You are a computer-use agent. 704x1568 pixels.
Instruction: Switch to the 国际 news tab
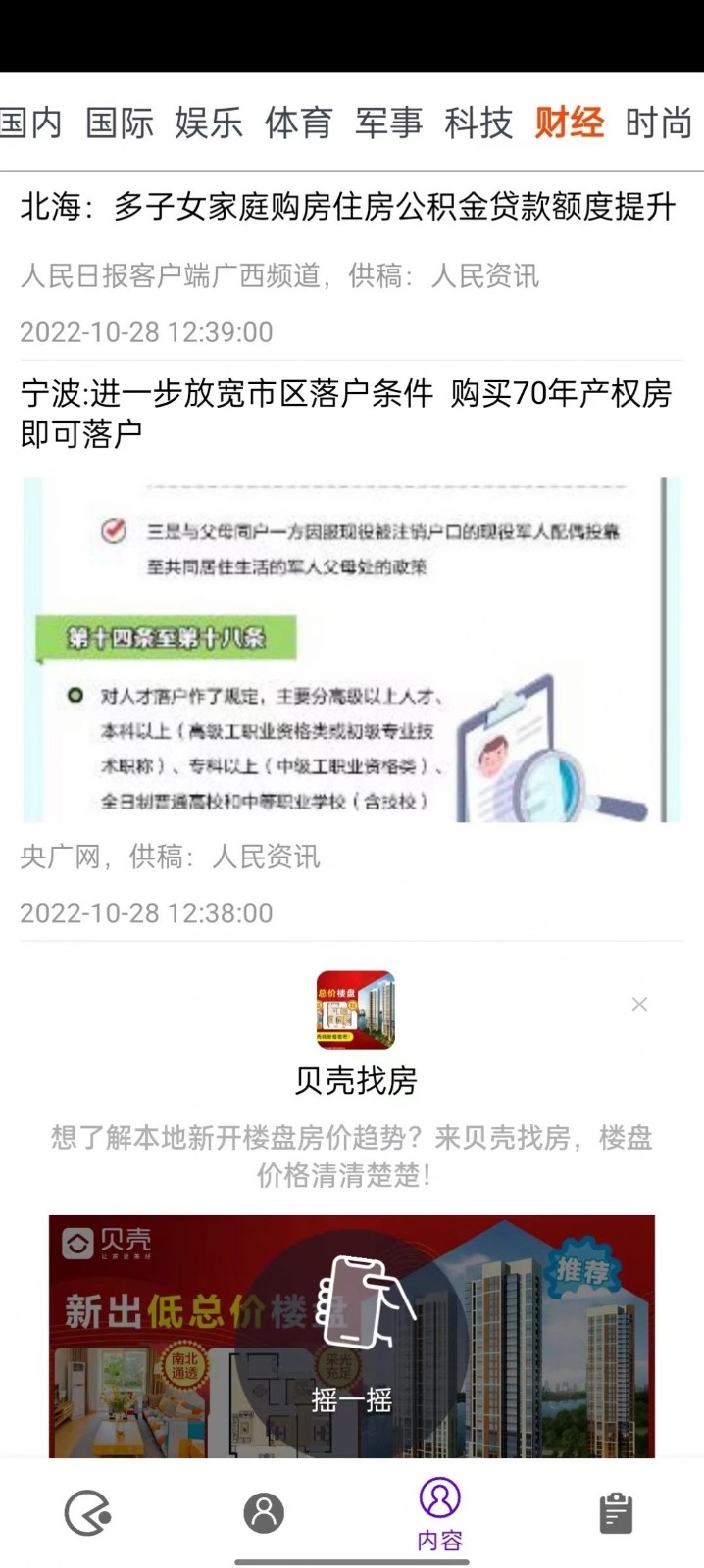pos(120,123)
